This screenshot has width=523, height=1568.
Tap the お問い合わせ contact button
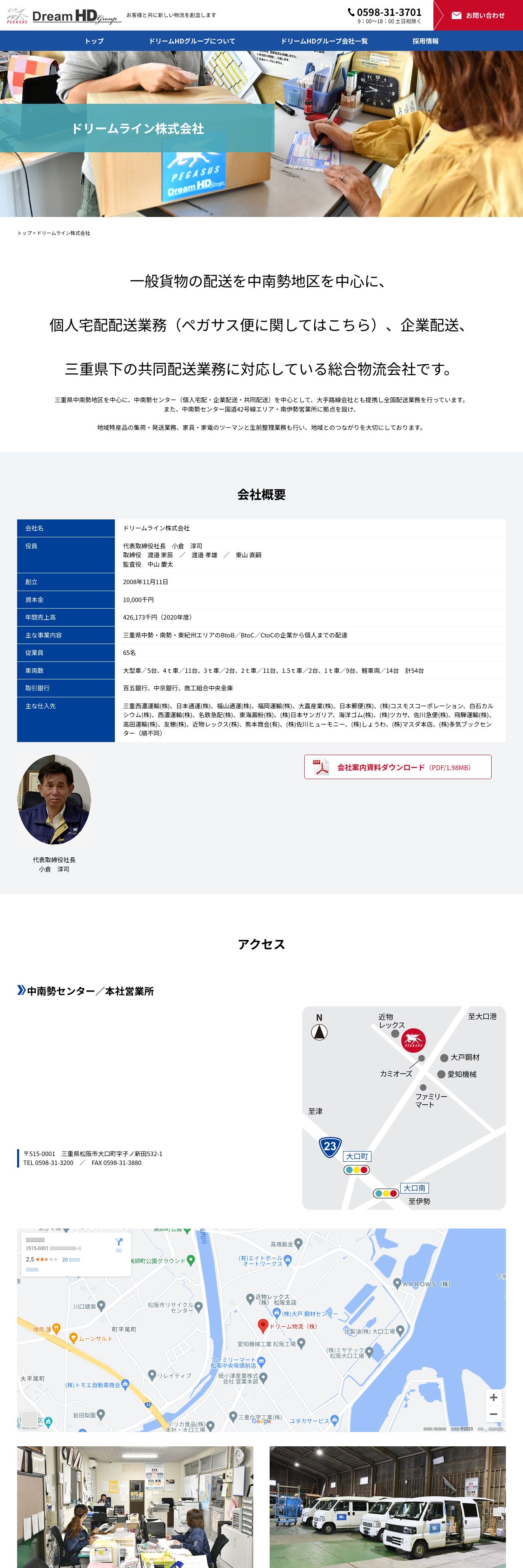(479, 15)
